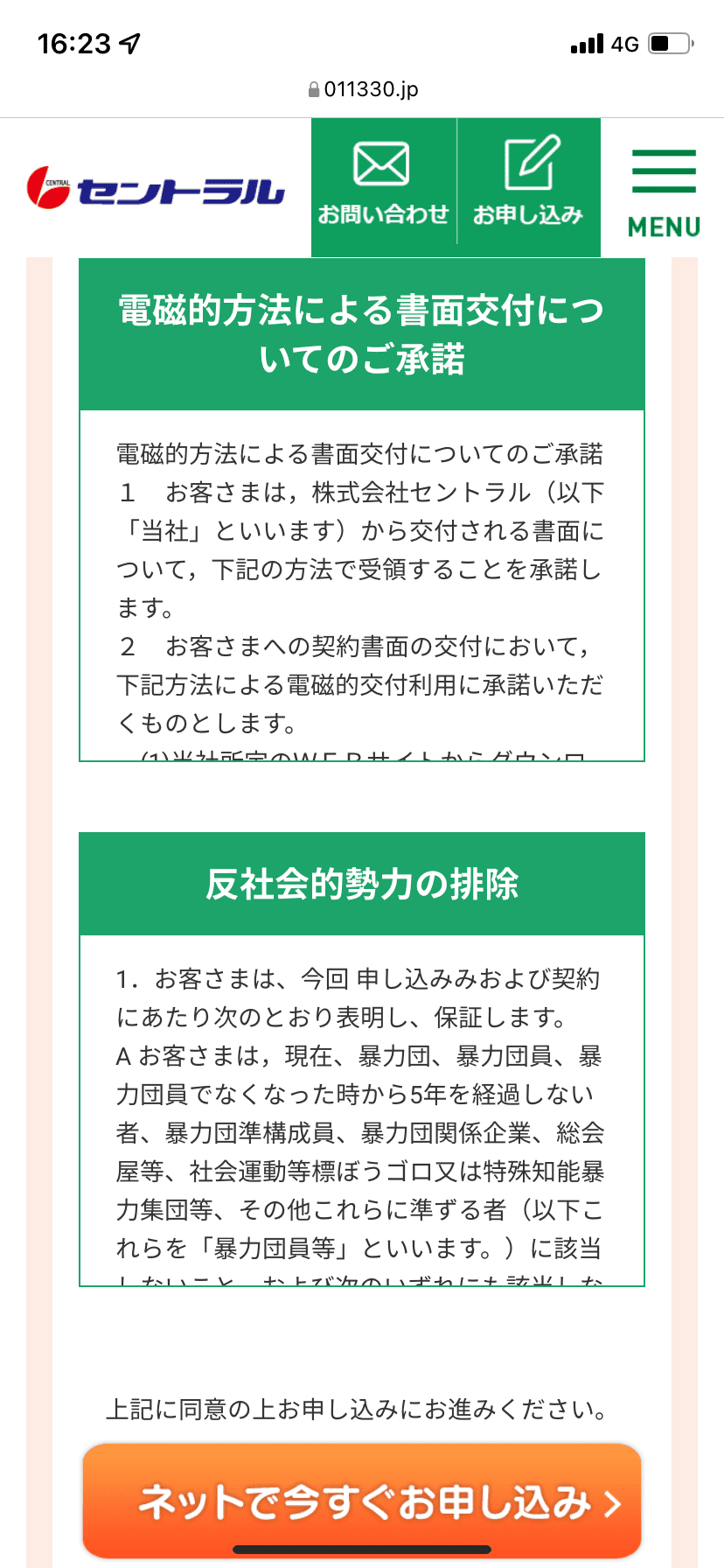Go to Central home via the logo

pos(156,188)
